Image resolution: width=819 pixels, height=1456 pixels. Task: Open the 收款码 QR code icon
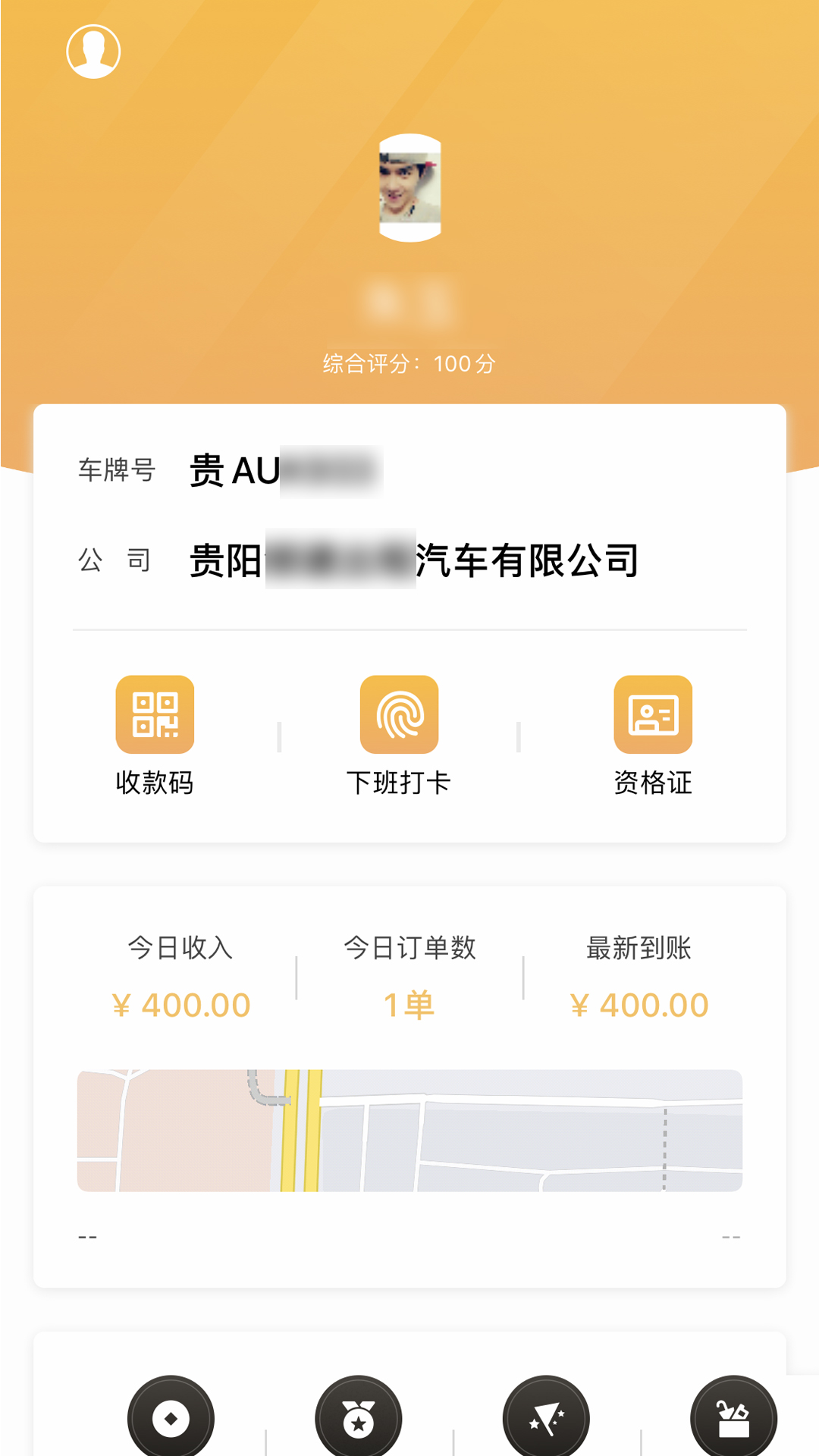(x=154, y=715)
